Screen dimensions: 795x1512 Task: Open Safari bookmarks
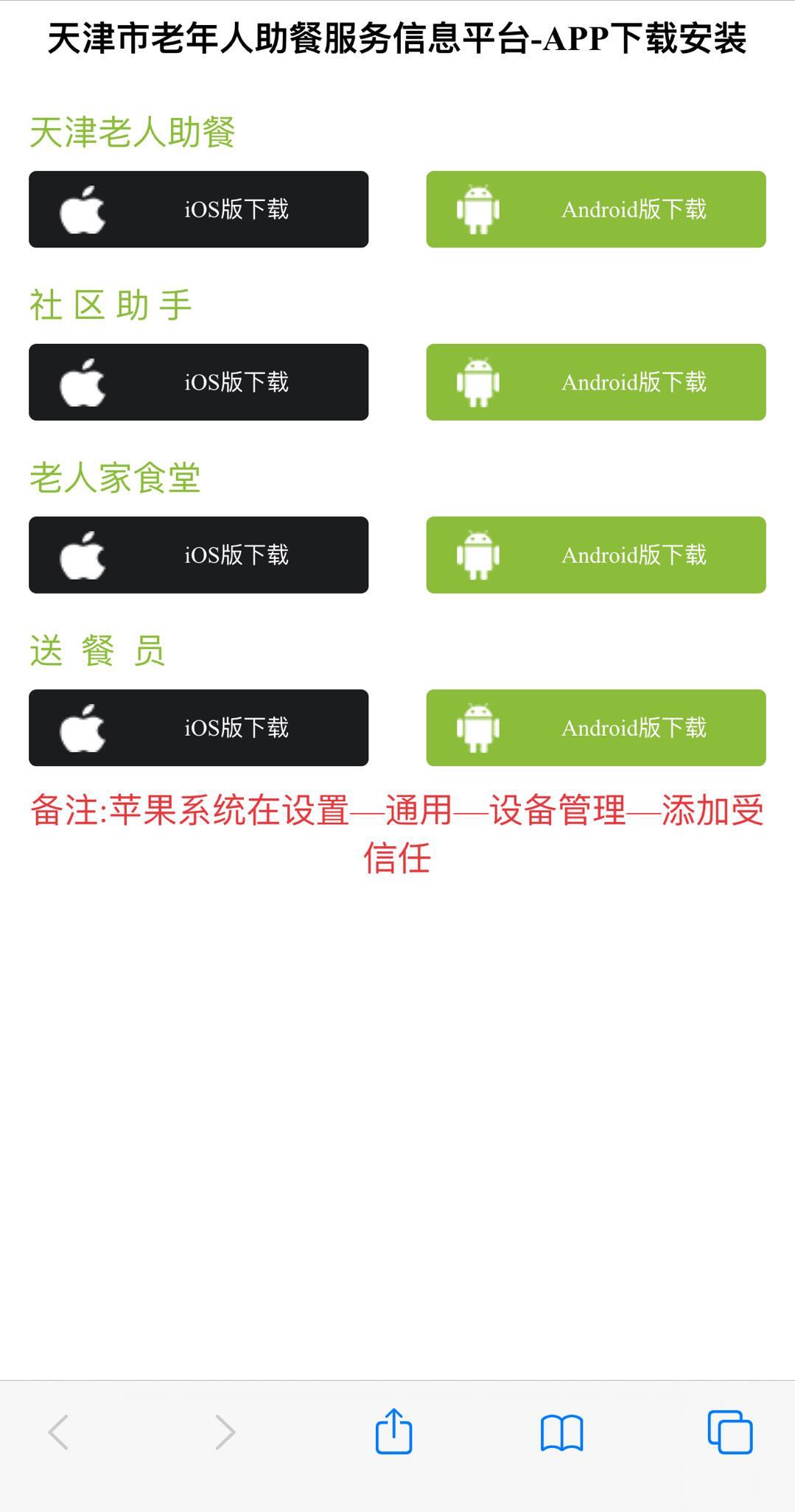point(561,1433)
